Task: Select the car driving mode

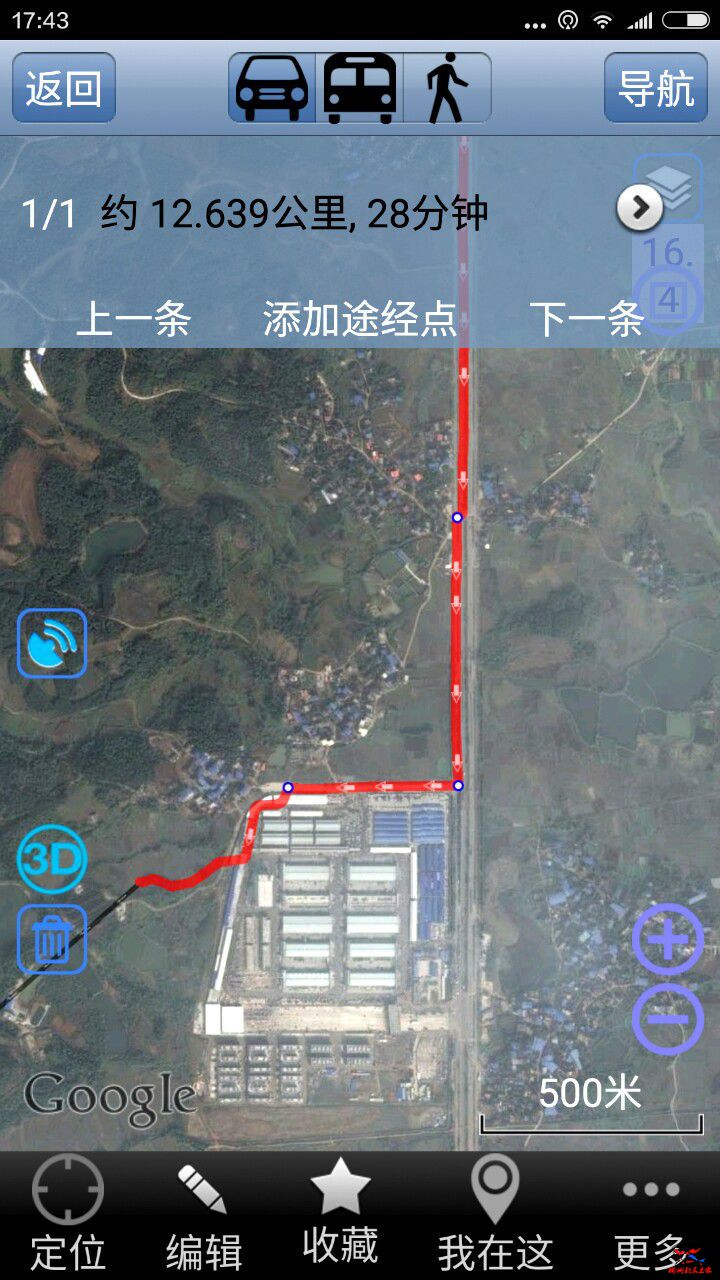Action: click(272, 88)
